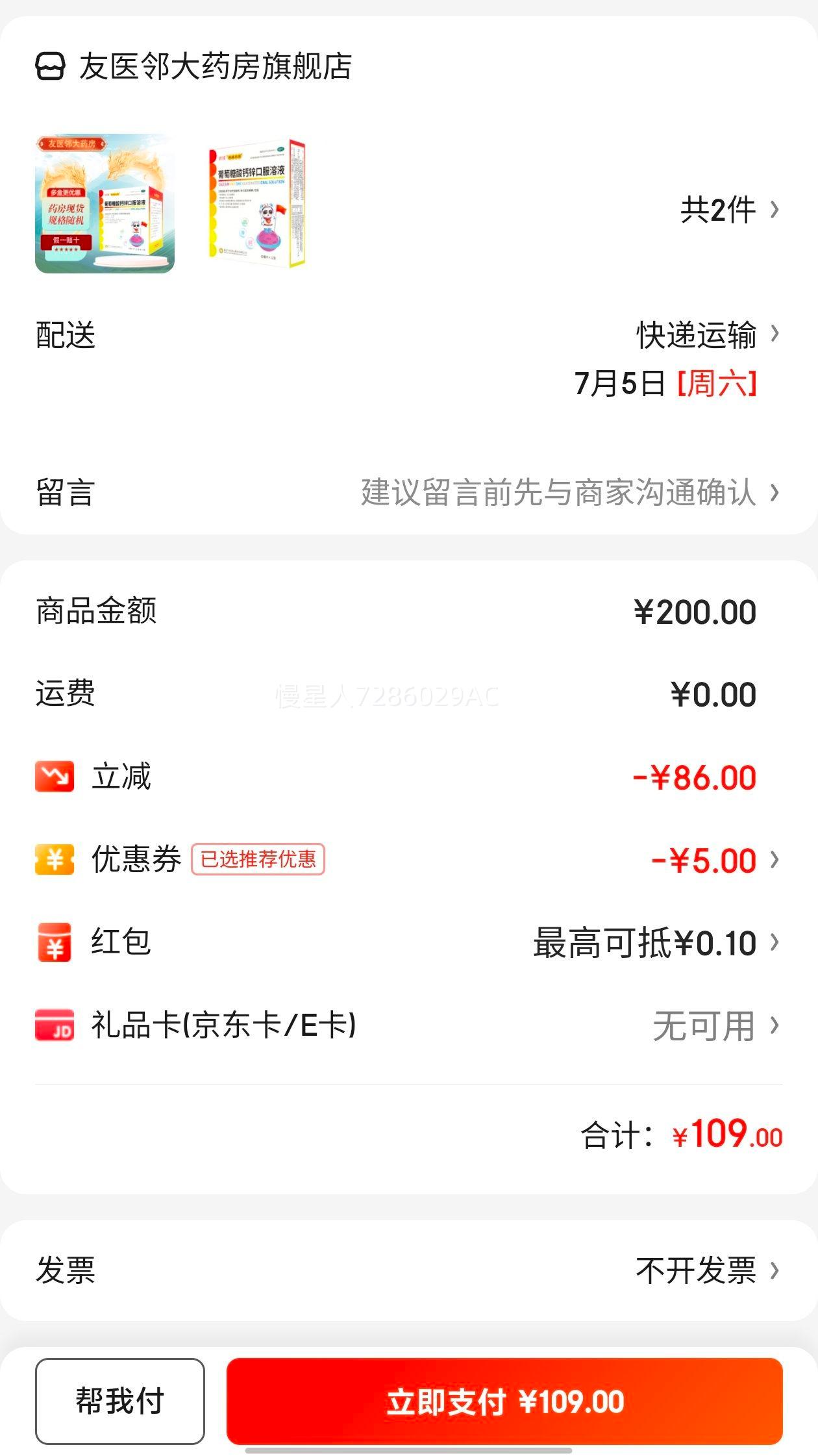Open the second product box thumbnail
This screenshot has width=818, height=1456.
257,203
